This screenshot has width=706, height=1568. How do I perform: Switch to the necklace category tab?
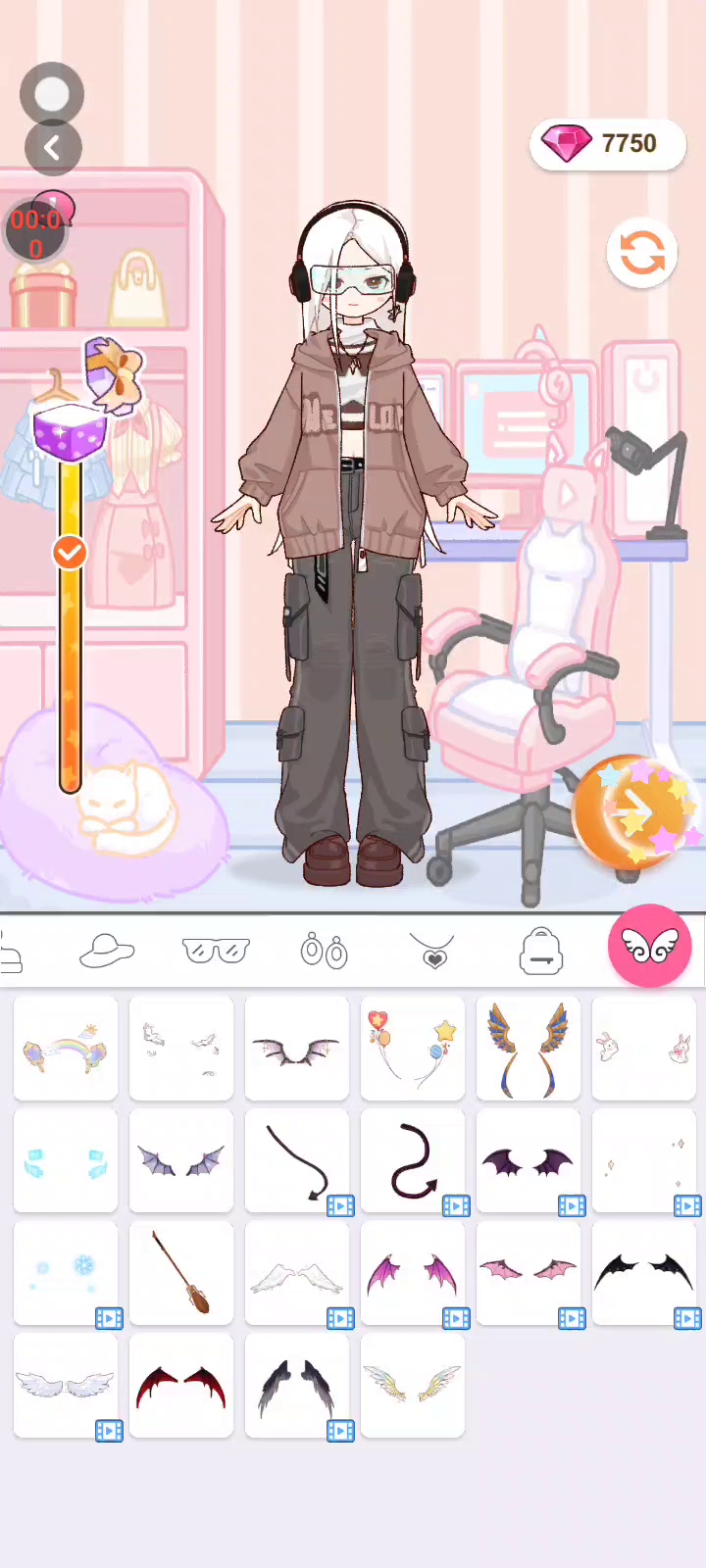433,951
